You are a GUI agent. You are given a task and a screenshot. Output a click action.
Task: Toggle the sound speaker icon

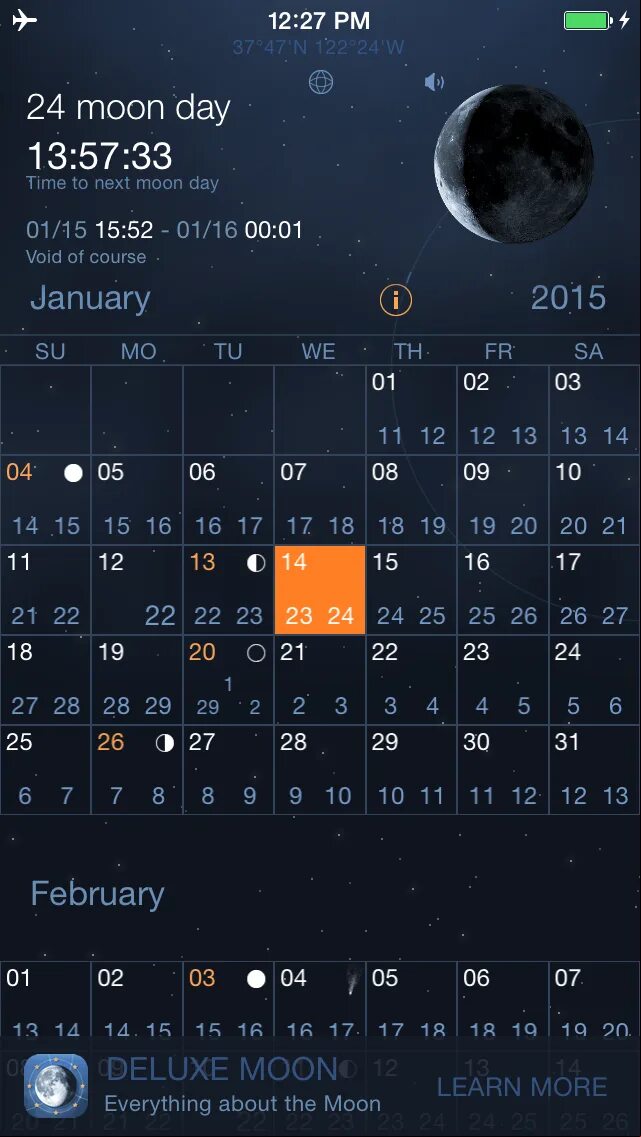(x=434, y=82)
